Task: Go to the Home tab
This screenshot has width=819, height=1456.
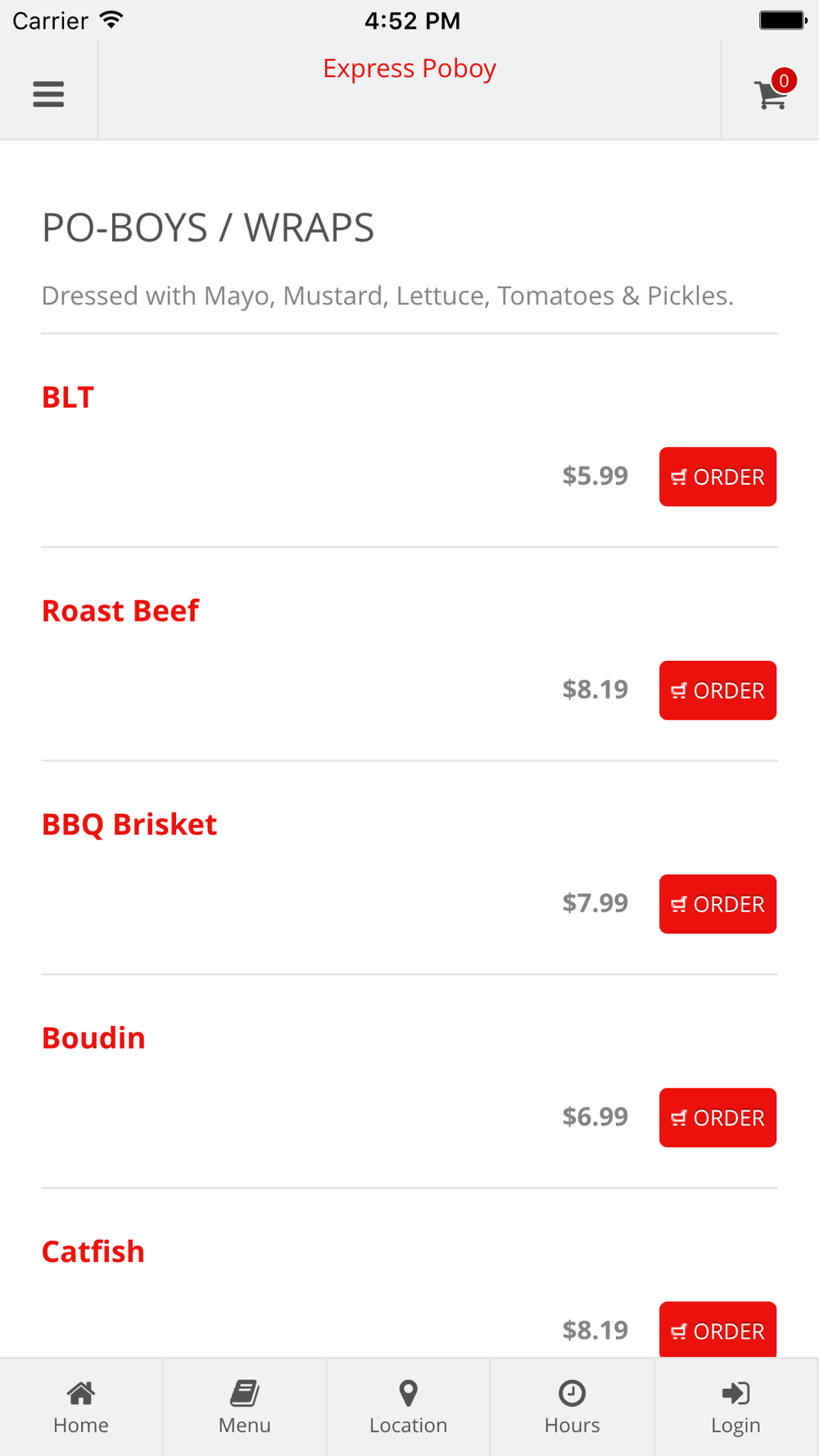Action: pos(81,1407)
